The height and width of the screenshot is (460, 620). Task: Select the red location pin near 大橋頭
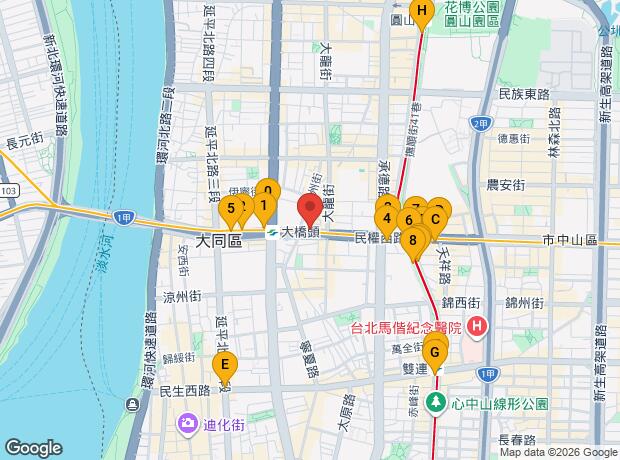[x=310, y=210]
